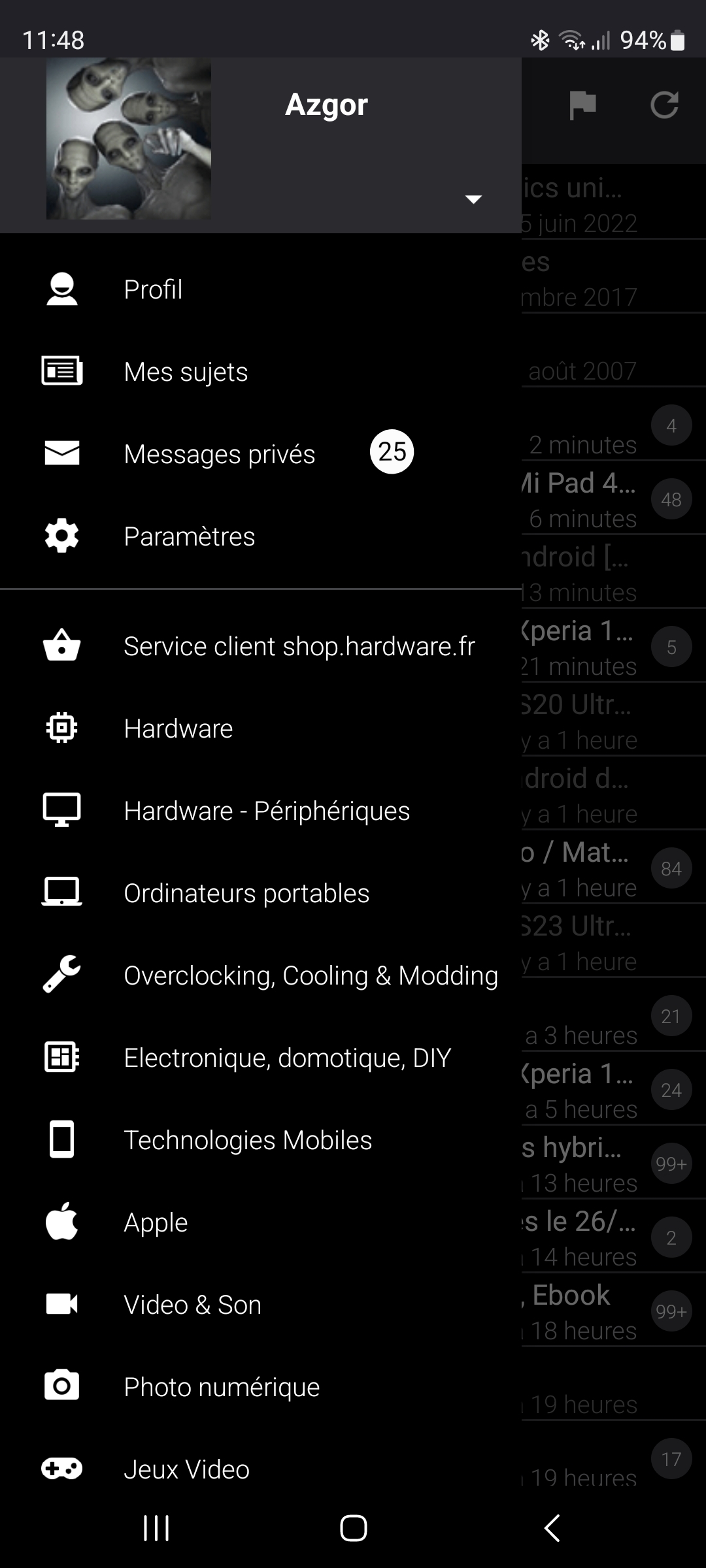
Task: Open Paramètres settings
Action: pyautogui.click(x=189, y=536)
